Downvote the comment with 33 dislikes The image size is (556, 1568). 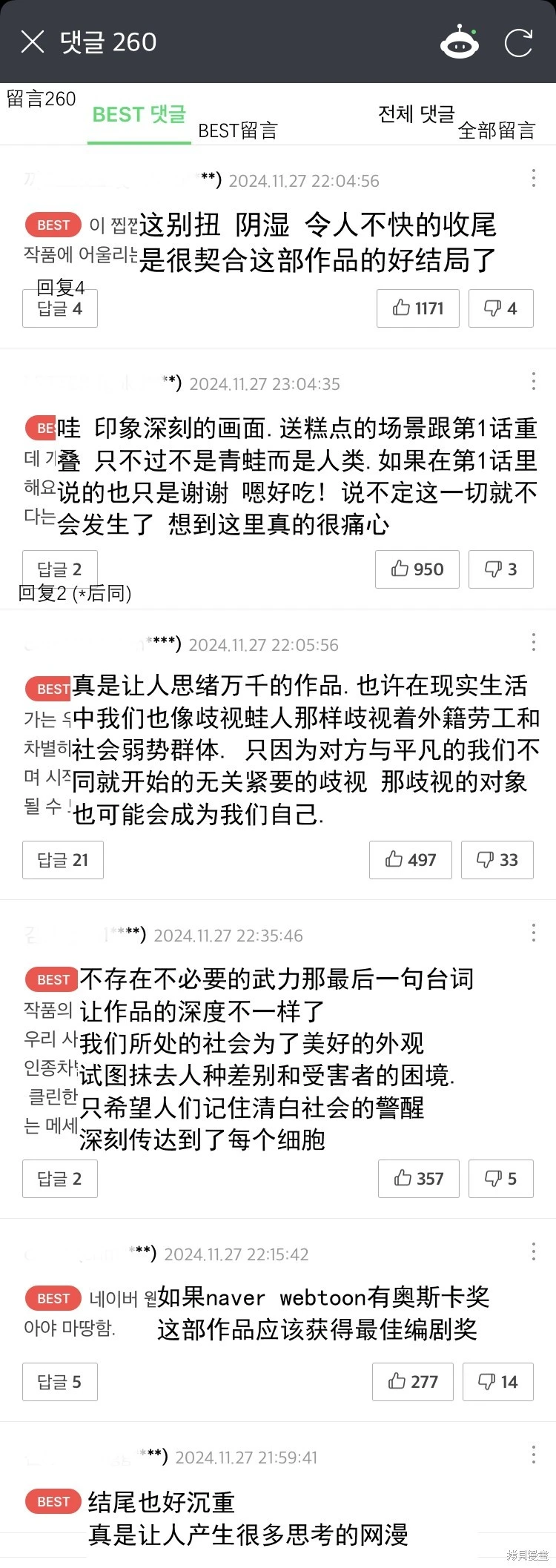point(497,860)
